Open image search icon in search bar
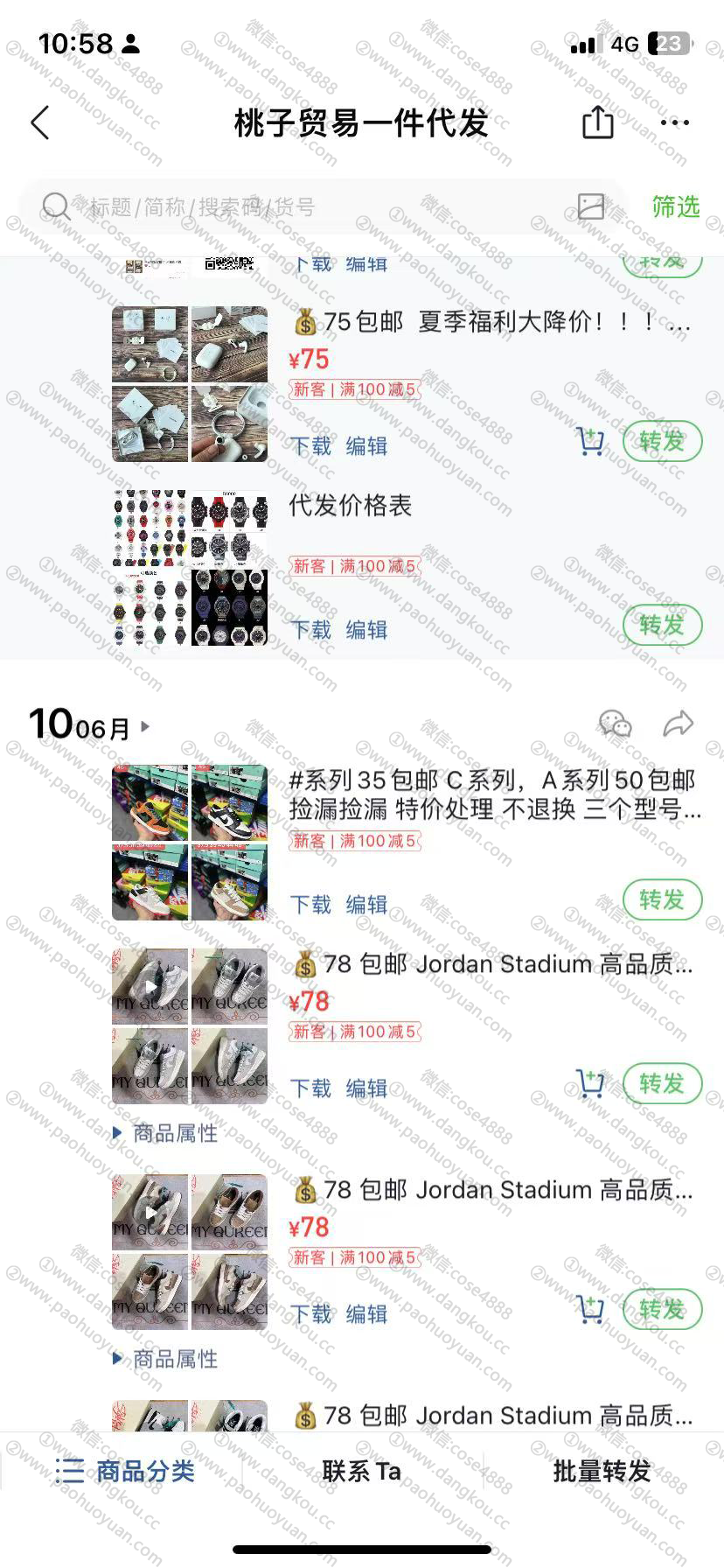Viewport: 724px width, 1568px height. pos(591,206)
